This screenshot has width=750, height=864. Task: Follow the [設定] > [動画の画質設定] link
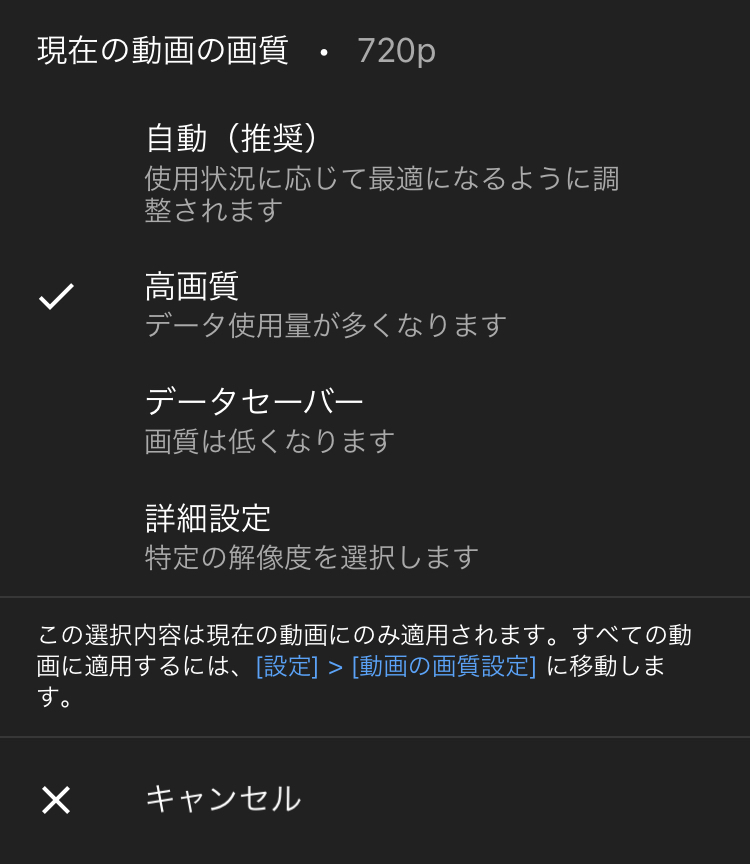click(x=396, y=666)
